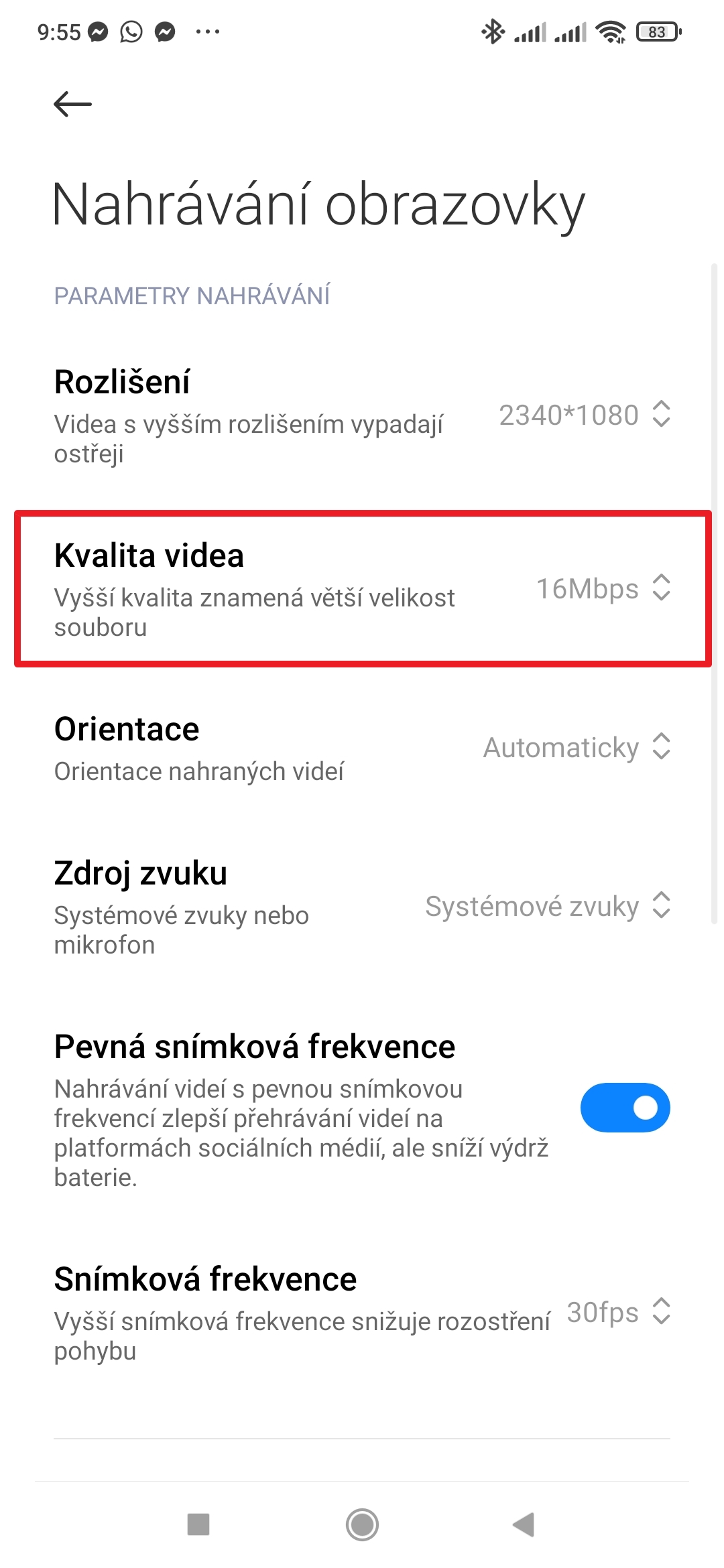The image size is (724, 1568).
Task: Open Snímková frekvence frame rate picker
Action: click(x=617, y=1312)
